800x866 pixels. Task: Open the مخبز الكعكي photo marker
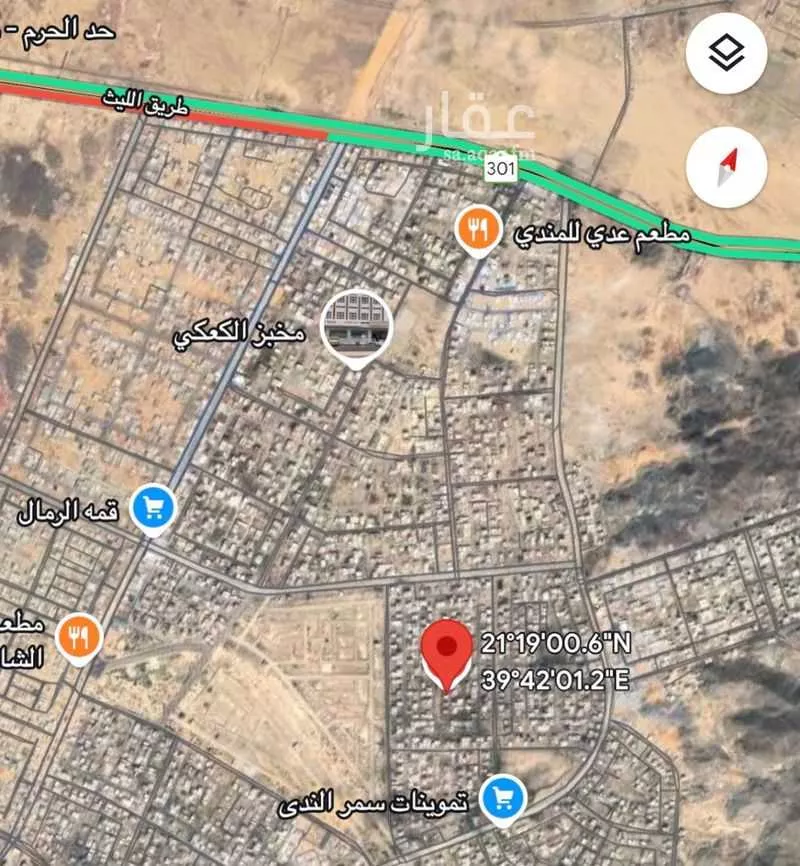357,326
